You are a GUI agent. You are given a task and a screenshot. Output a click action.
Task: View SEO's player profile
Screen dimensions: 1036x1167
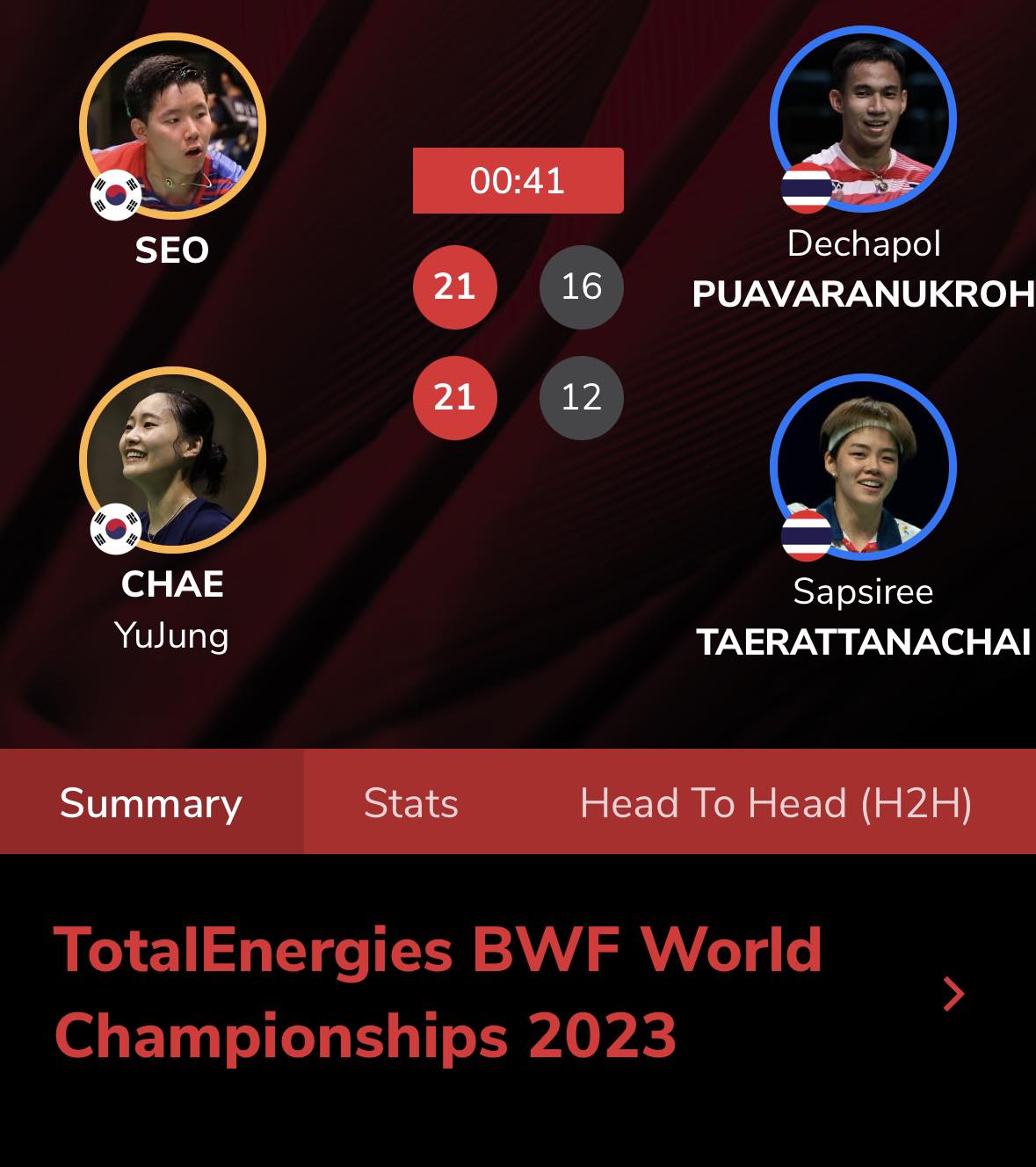[172, 127]
